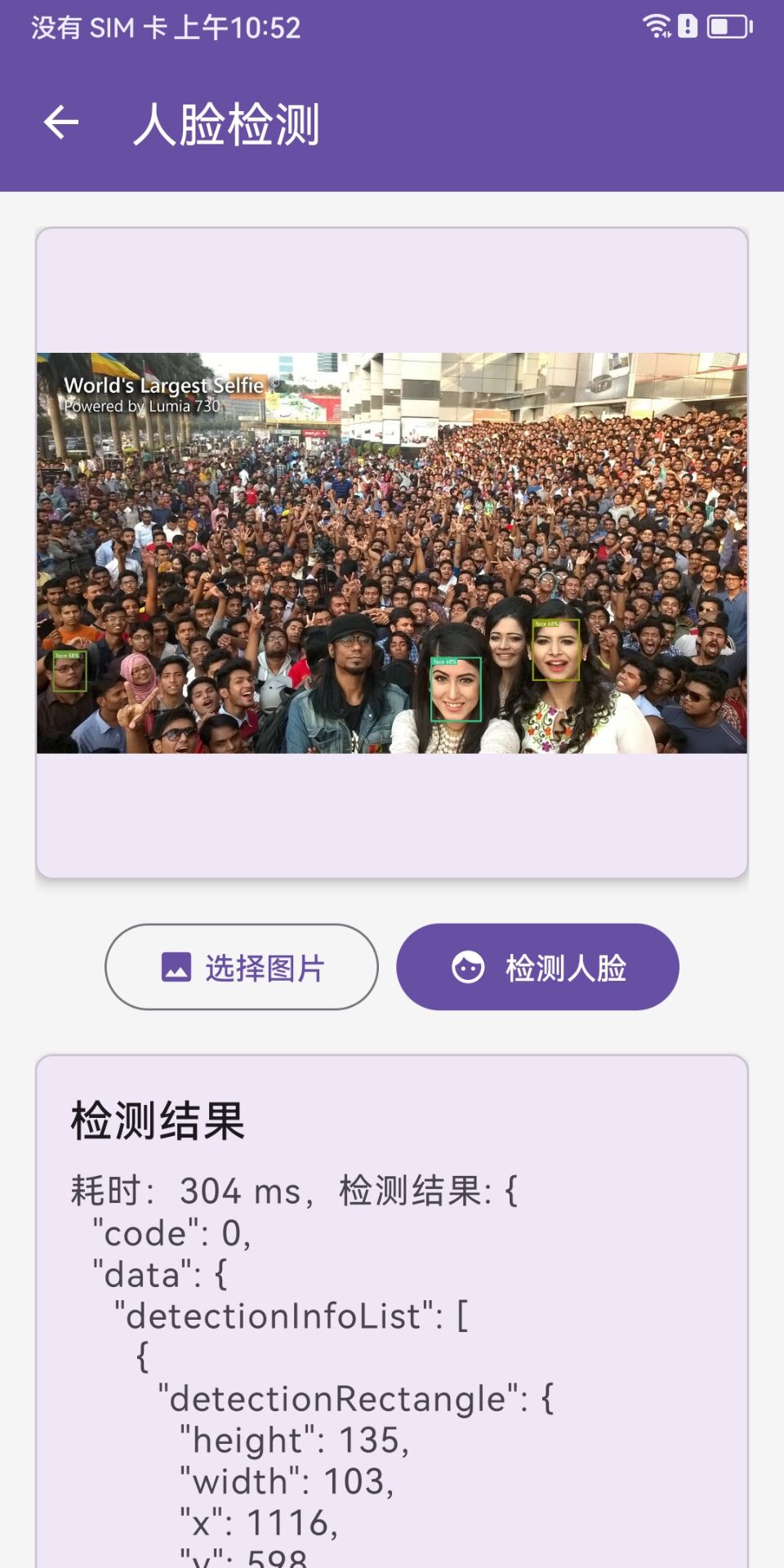Go back using the top bar arrow
This screenshot has width=784, height=1568.
click(61, 123)
